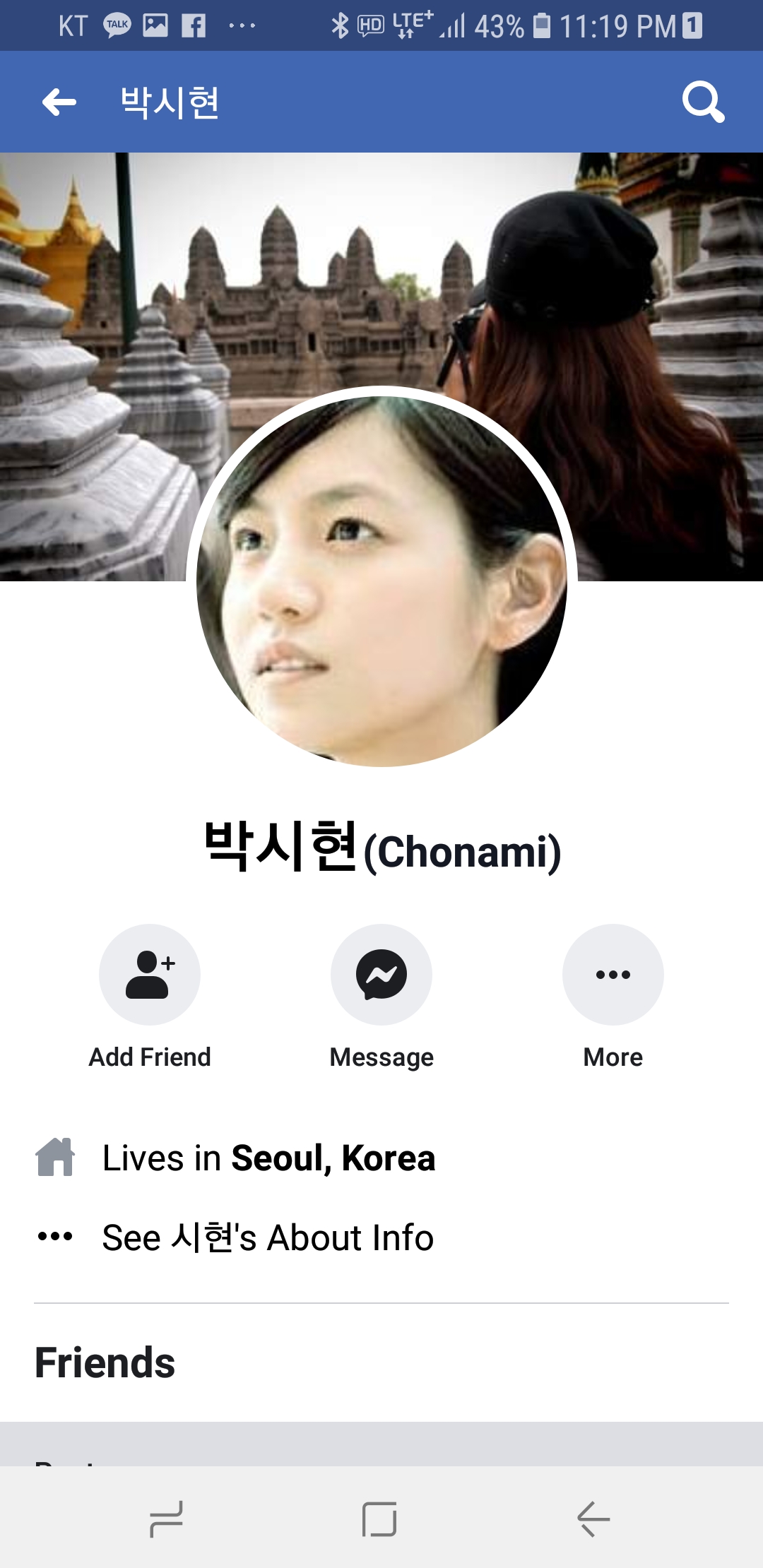See 시현's About Info

pos(267,1237)
